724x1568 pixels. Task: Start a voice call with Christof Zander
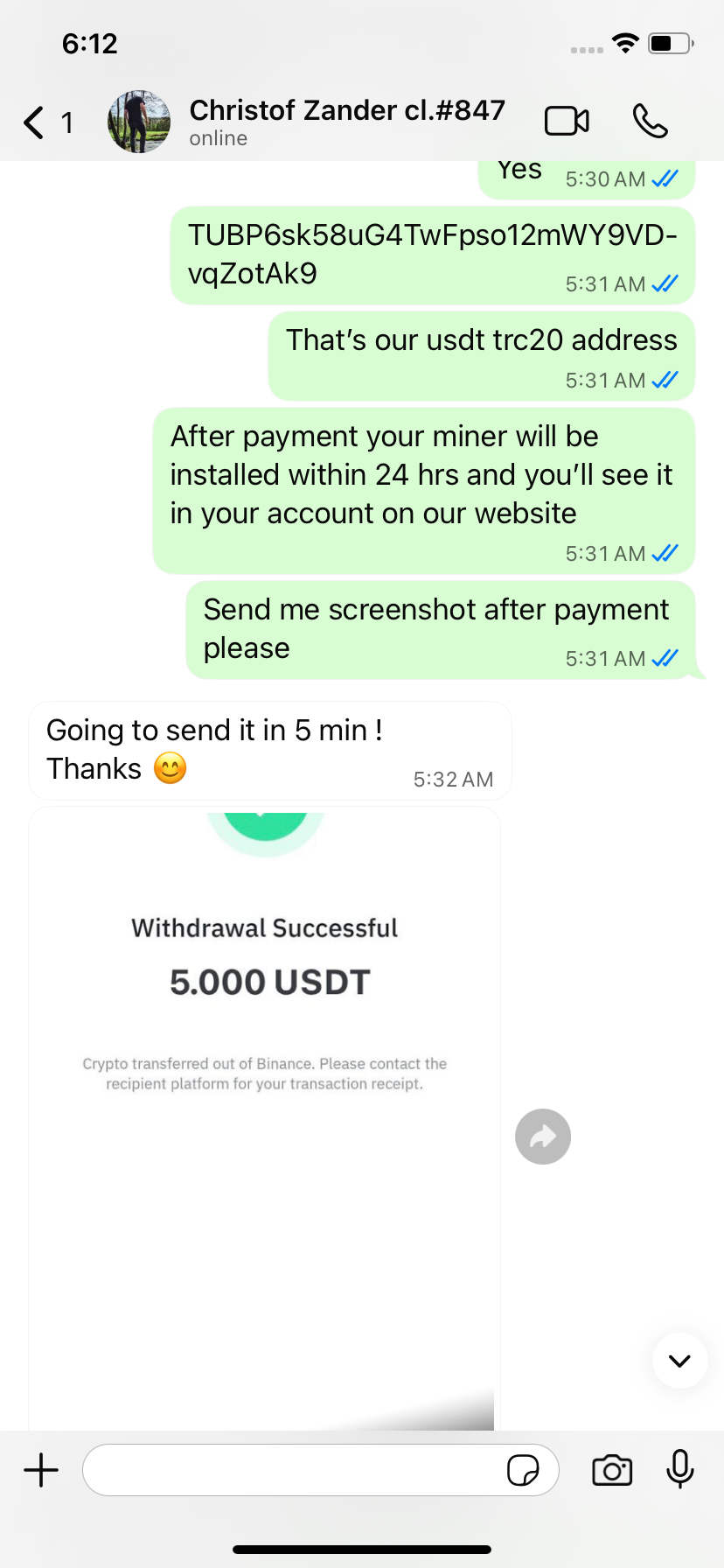pyautogui.click(x=650, y=121)
